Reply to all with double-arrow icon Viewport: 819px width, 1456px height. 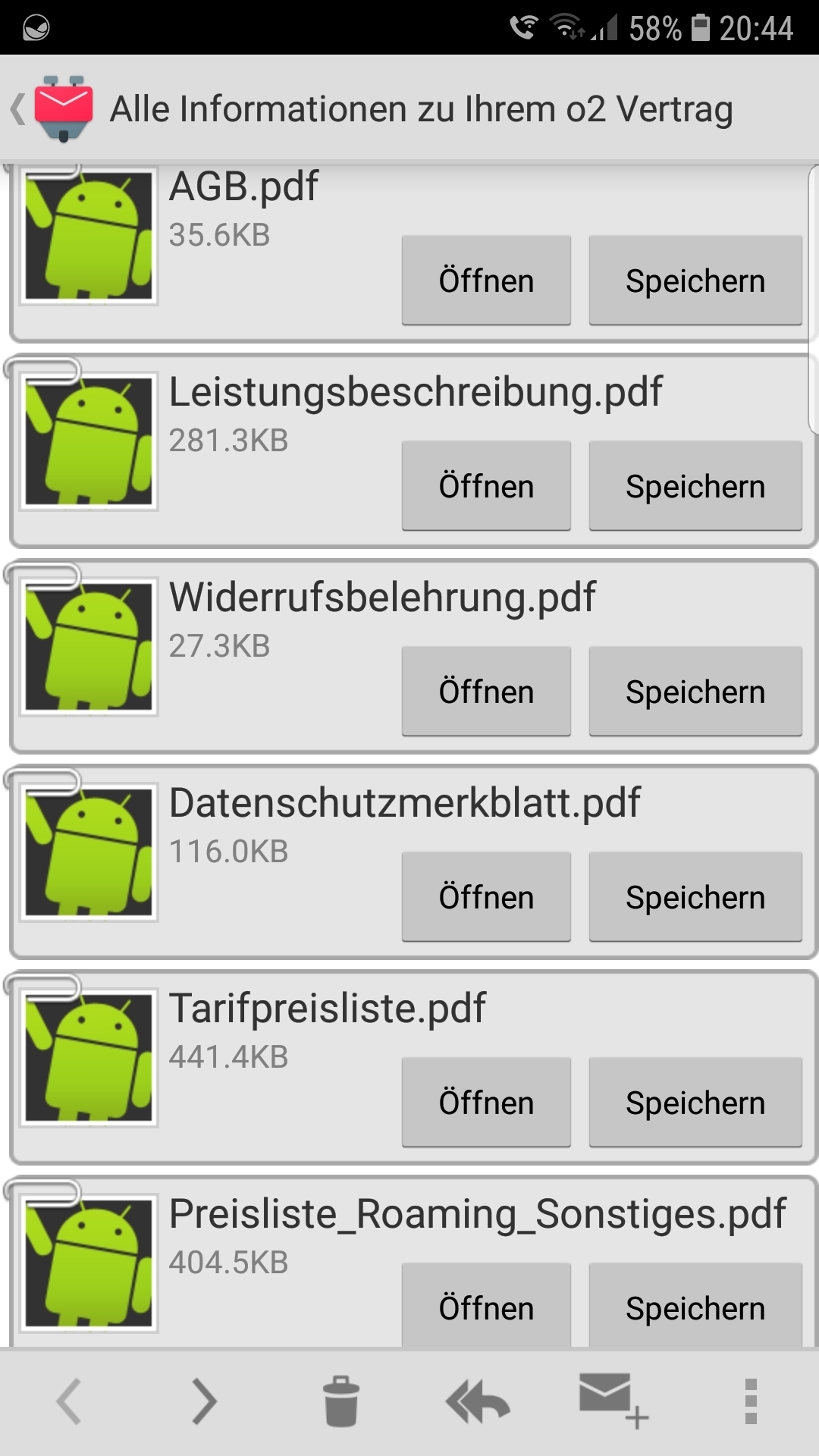tap(478, 1401)
